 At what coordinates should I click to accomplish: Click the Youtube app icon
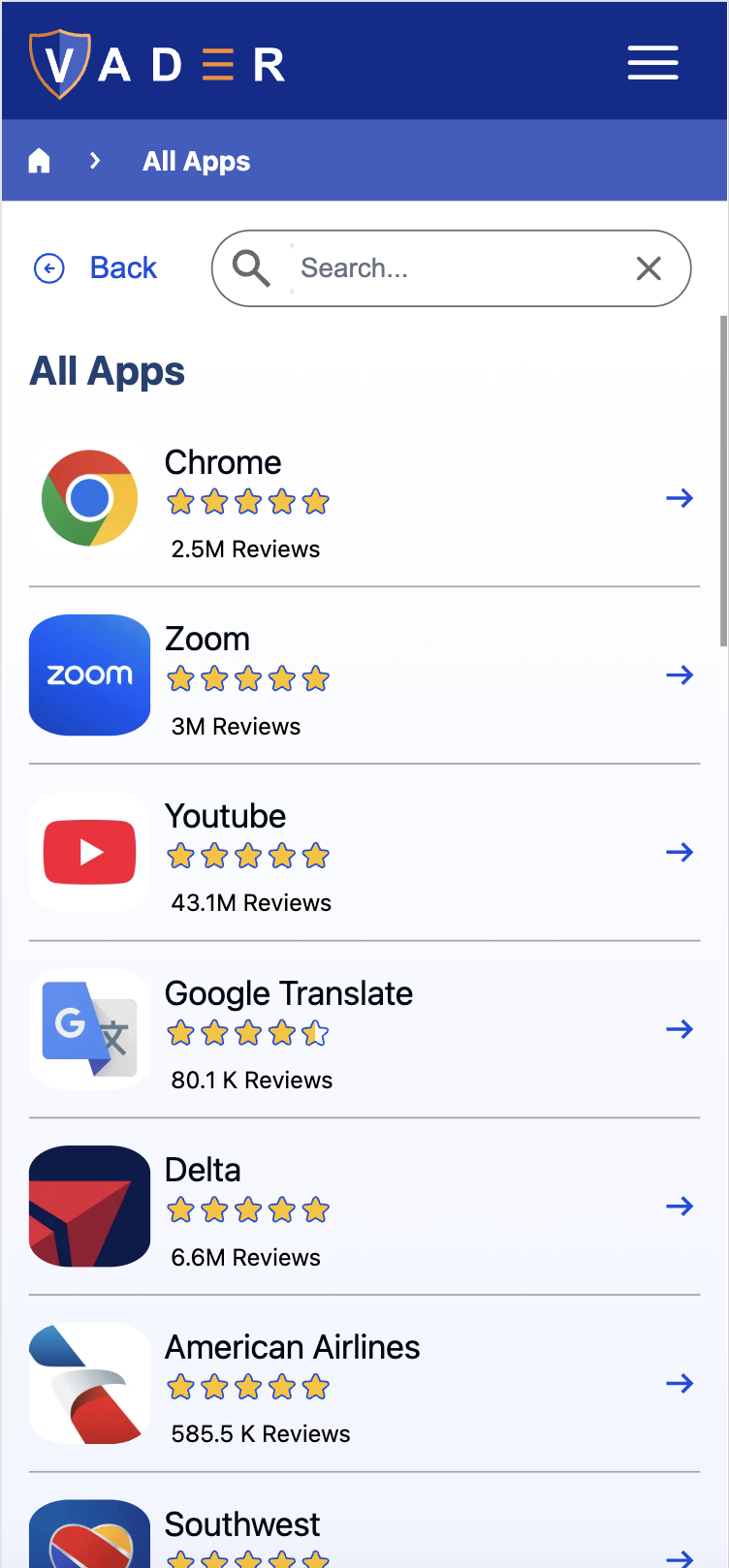click(89, 851)
